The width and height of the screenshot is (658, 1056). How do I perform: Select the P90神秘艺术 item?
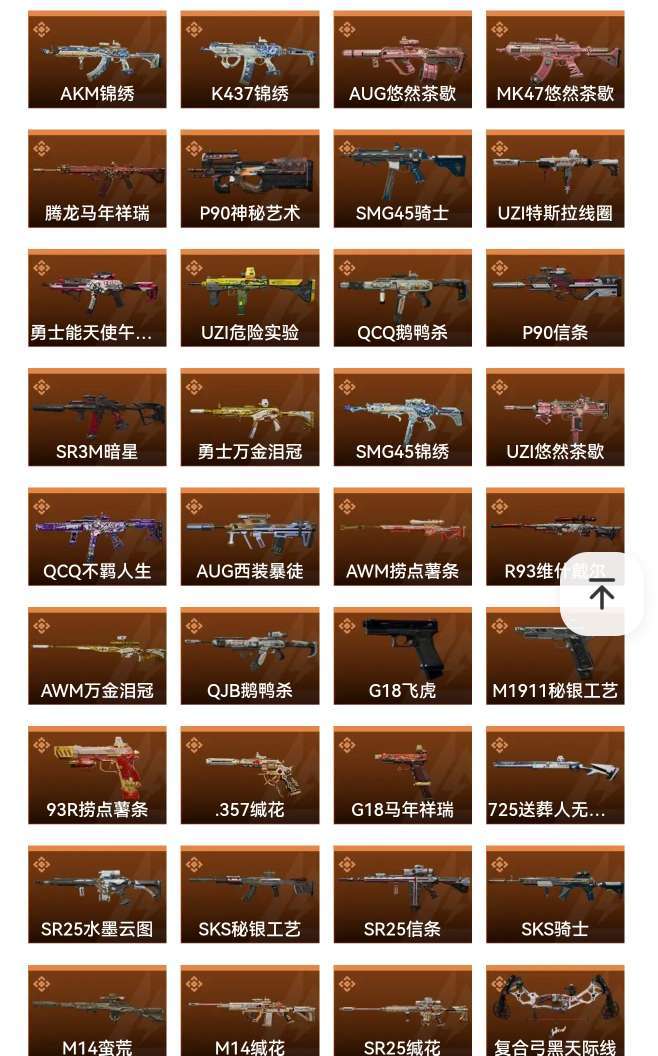pos(250,178)
